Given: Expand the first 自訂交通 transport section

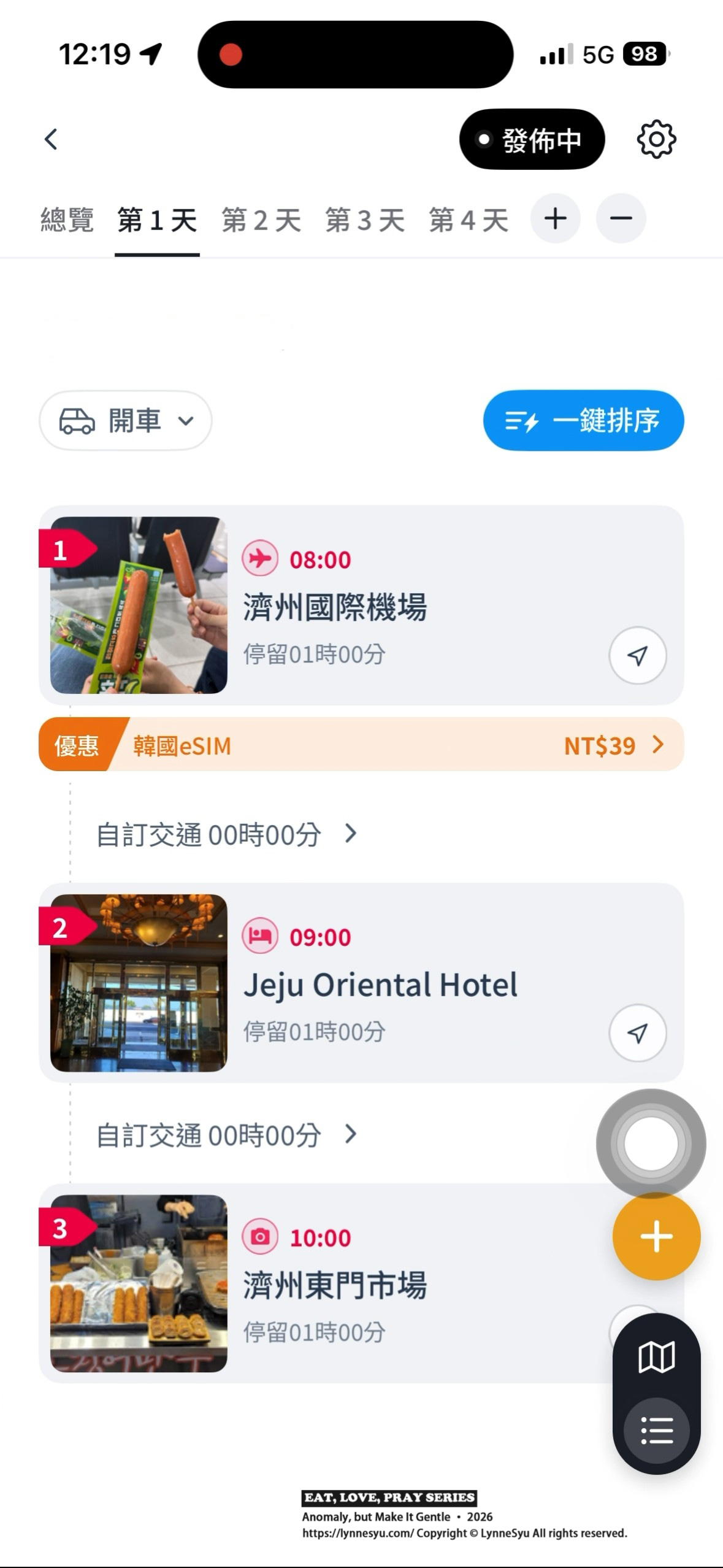Looking at the screenshot, I should [x=226, y=834].
